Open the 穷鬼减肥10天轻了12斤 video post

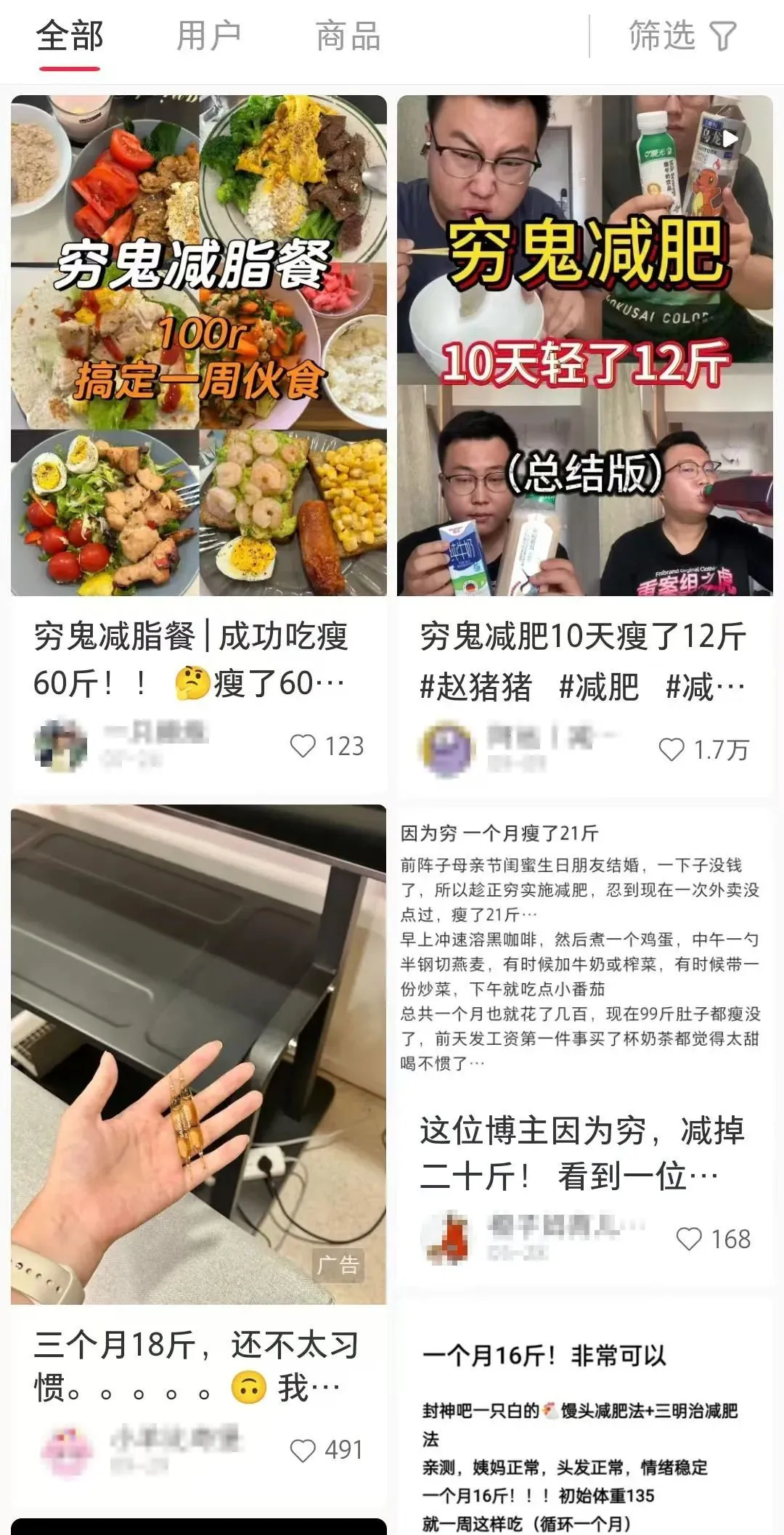coord(584,345)
